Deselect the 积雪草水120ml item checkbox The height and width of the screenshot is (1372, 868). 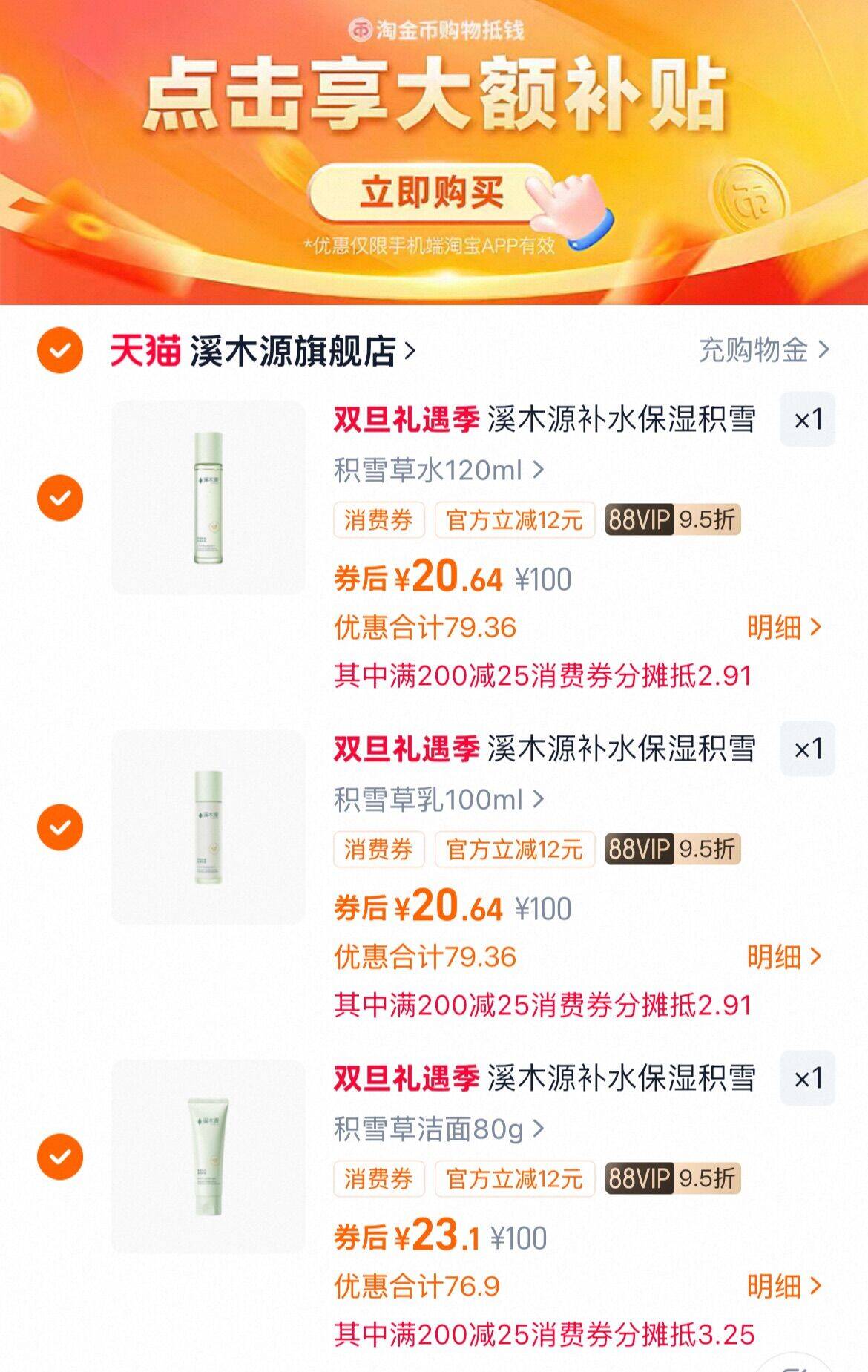(x=60, y=498)
